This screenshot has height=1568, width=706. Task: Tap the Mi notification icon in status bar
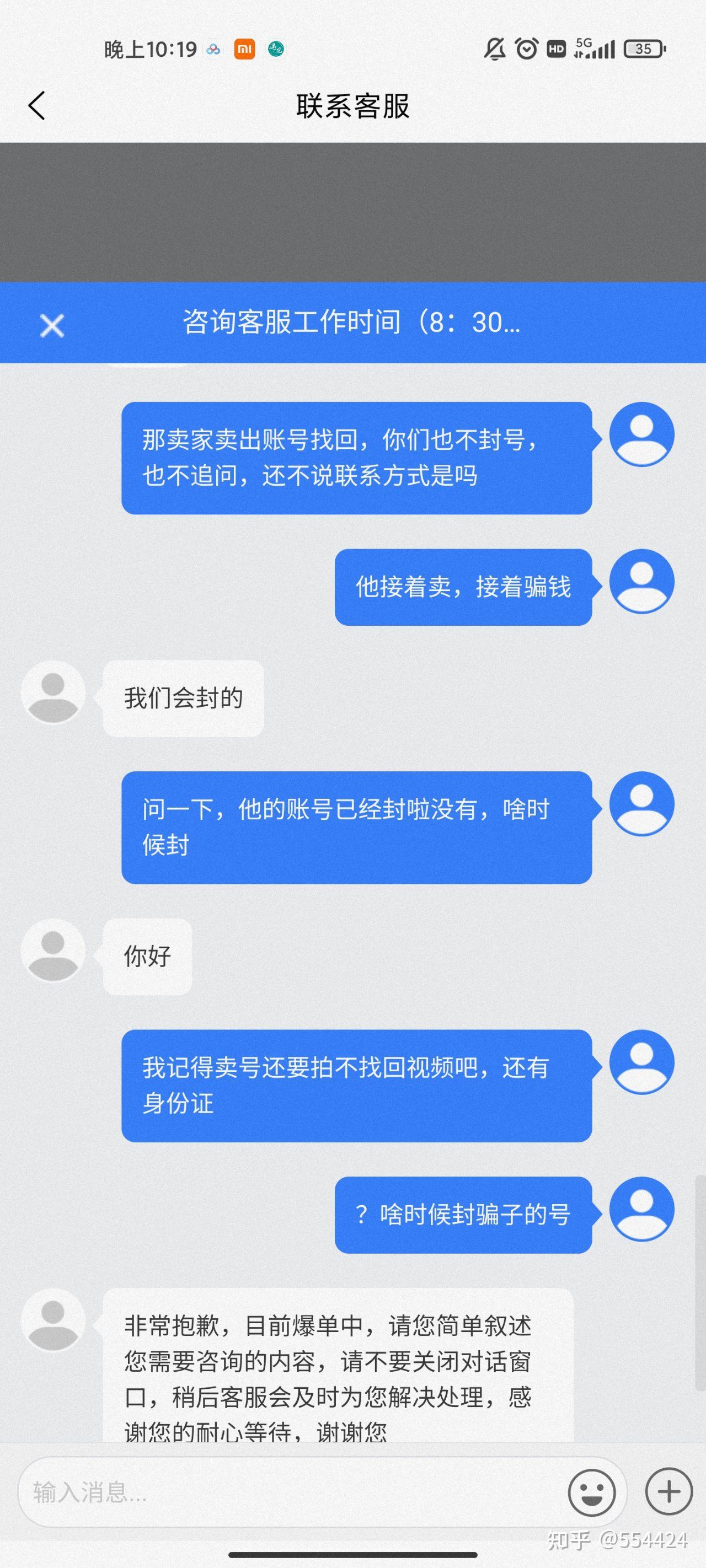click(244, 49)
